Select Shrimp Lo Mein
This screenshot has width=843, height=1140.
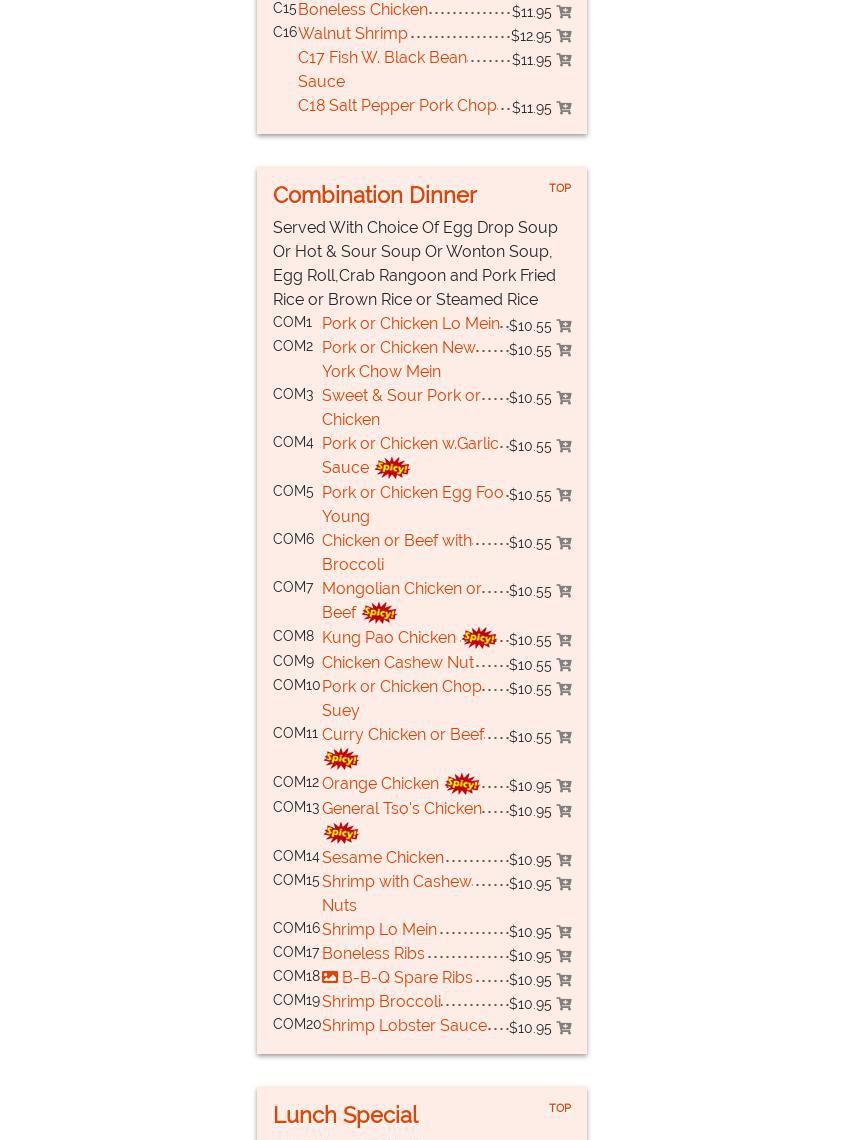[379, 930]
